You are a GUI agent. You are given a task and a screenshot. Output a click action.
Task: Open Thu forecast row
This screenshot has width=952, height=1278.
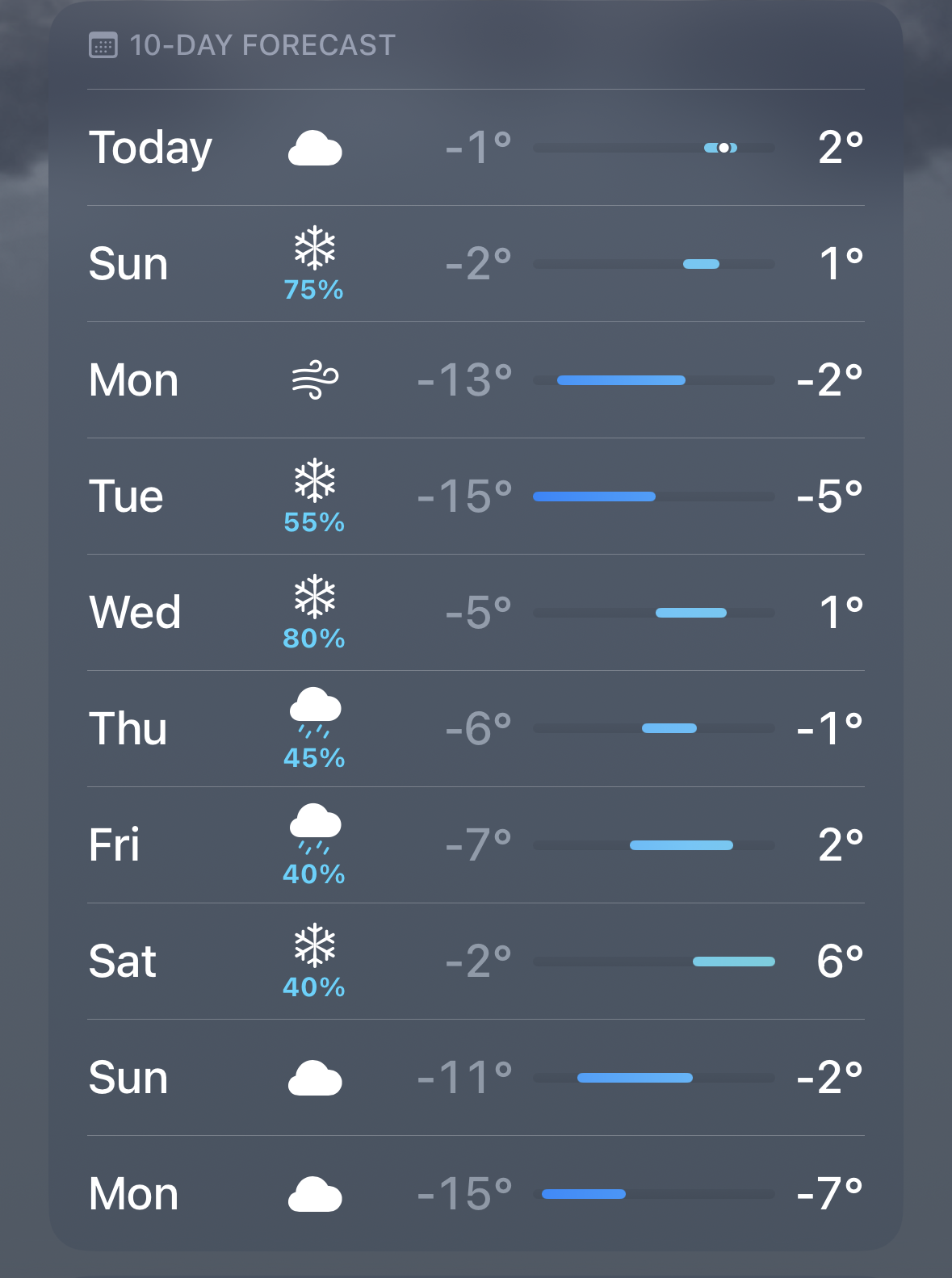(x=475, y=729)
